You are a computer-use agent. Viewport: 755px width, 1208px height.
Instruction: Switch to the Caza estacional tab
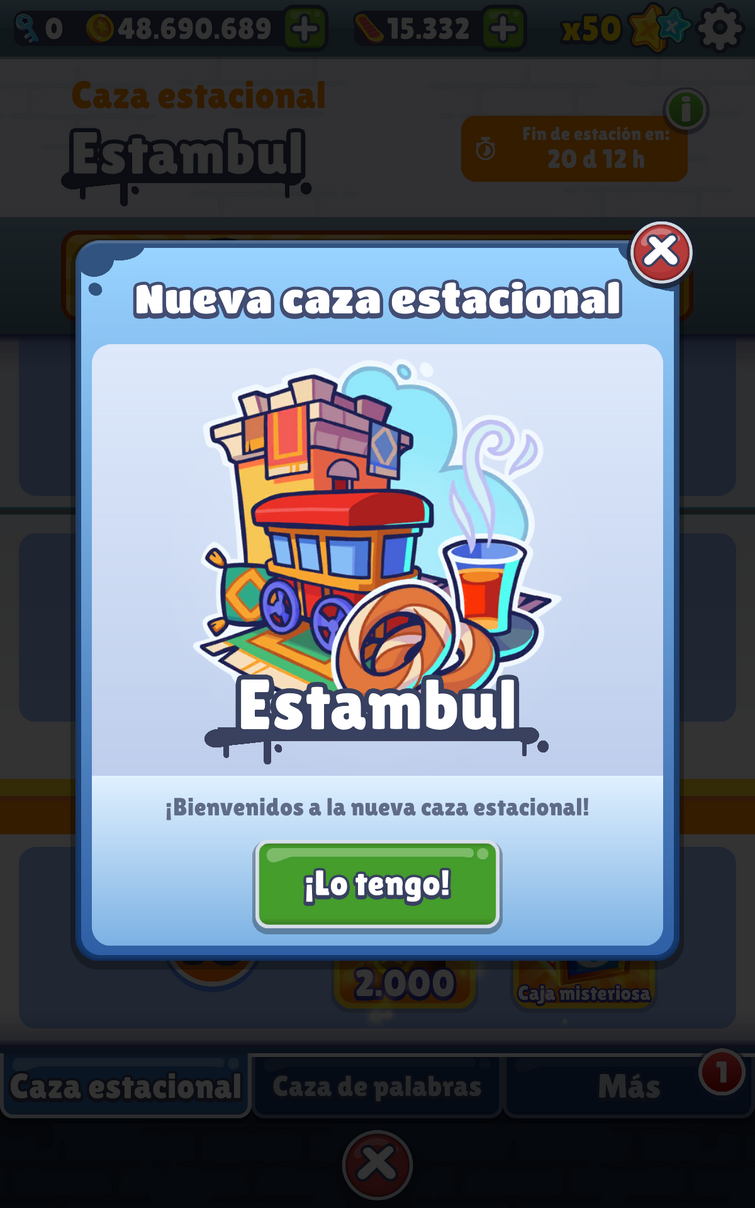click(x=125, y=1086)
